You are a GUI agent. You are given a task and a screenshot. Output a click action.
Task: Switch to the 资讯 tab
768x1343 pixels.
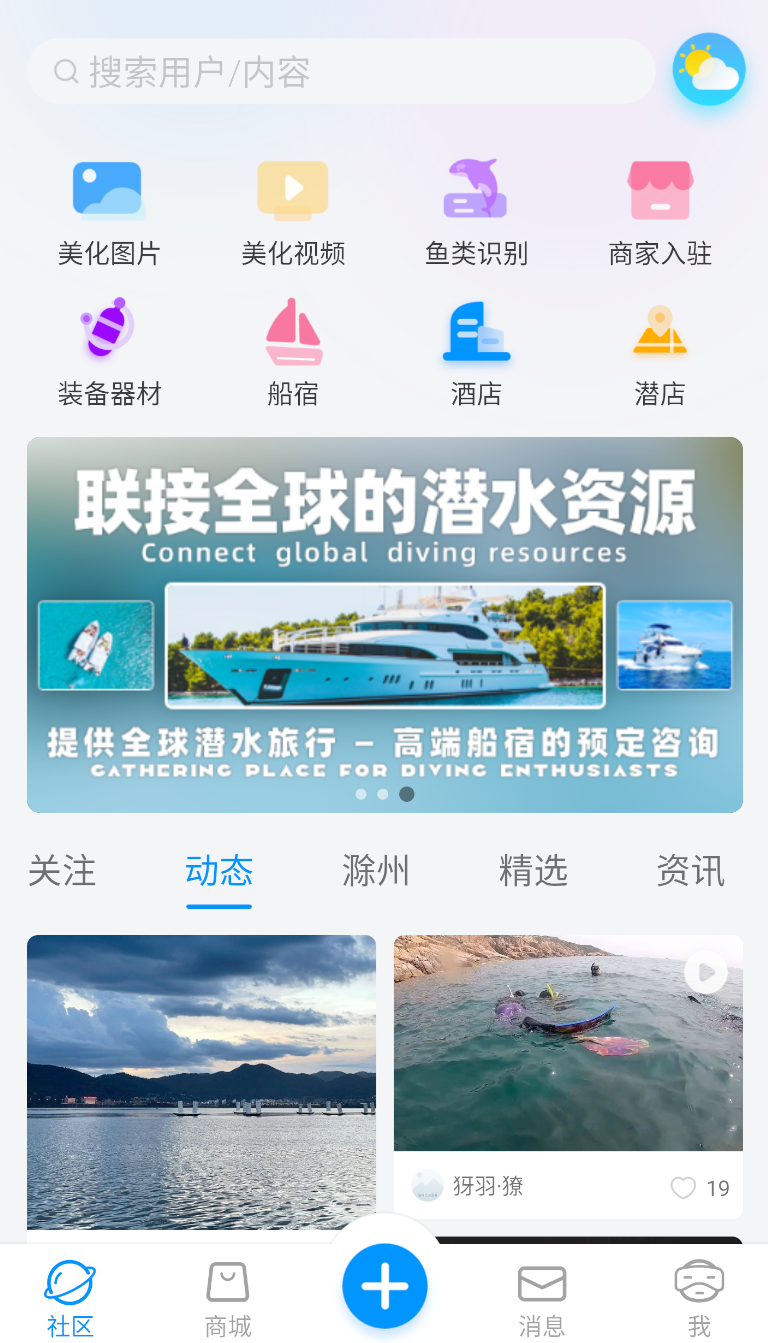pos(690,871)
